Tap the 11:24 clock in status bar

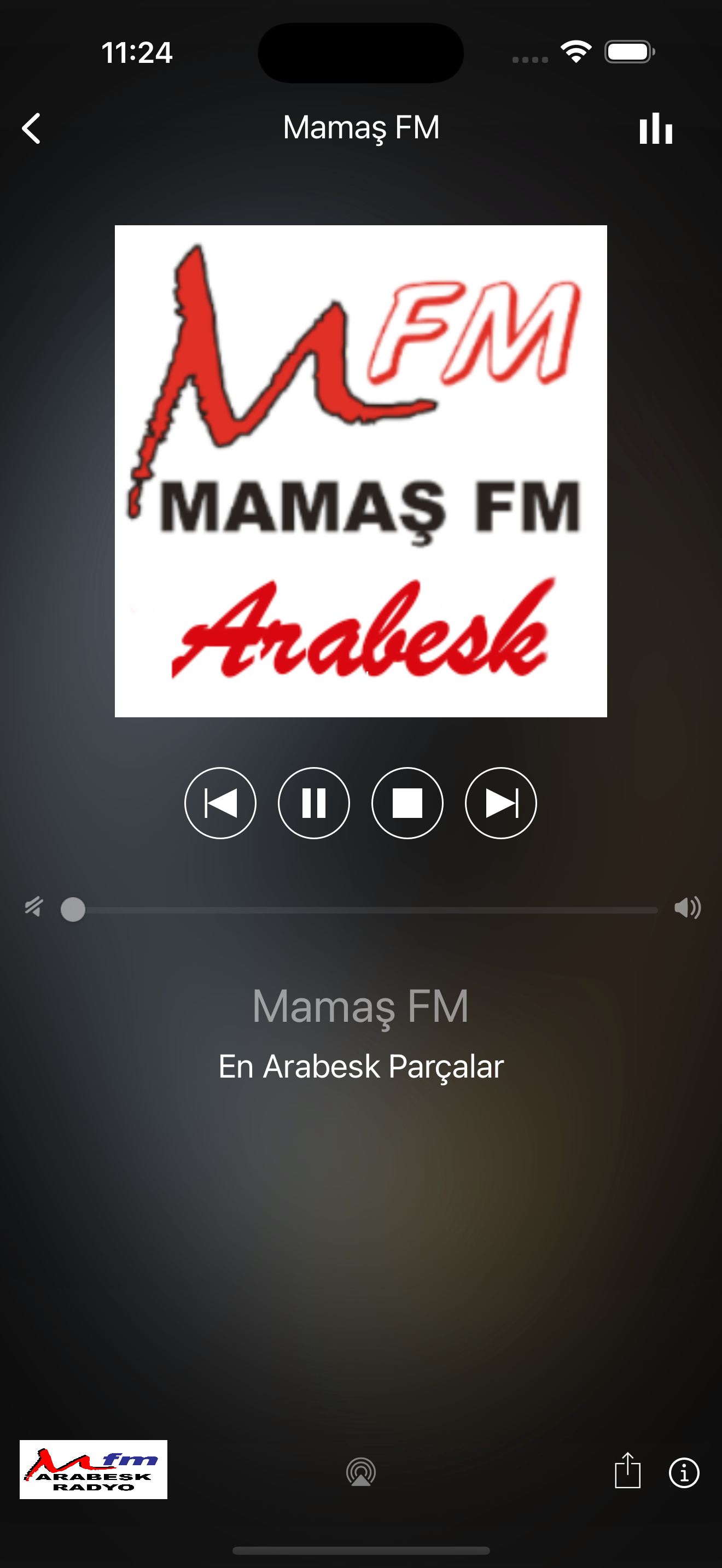(x=138, y=53)
